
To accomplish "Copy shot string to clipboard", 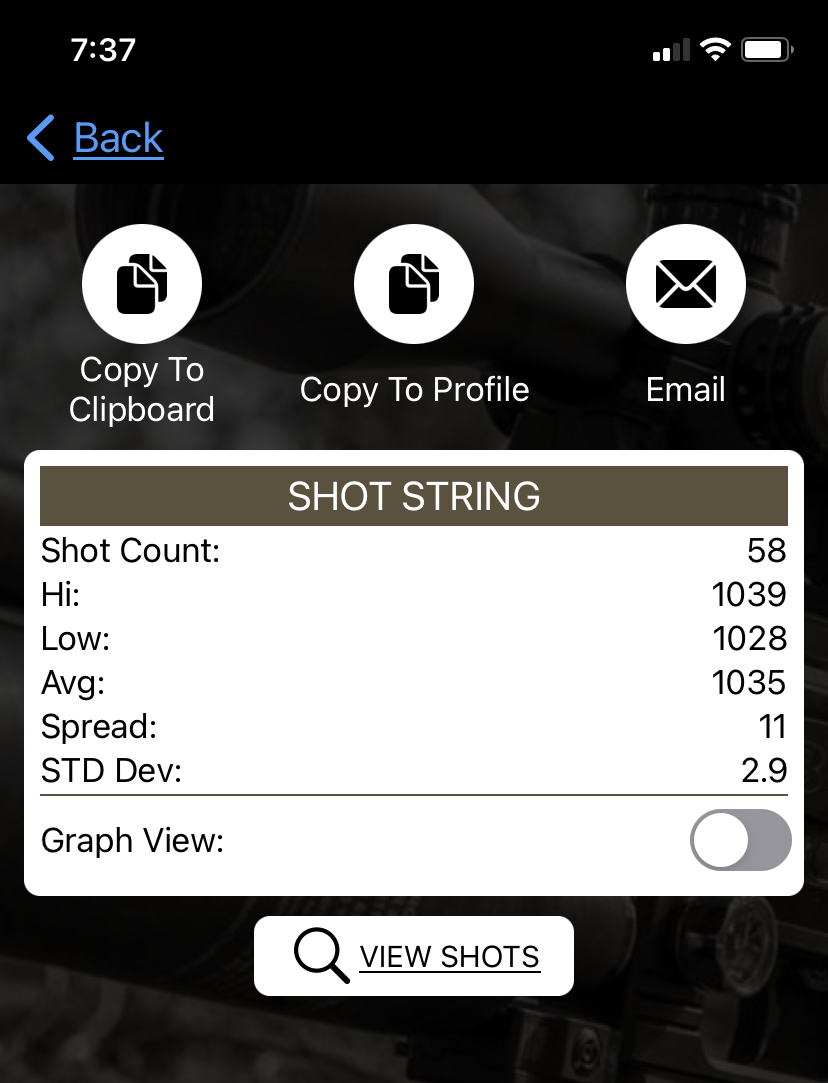I will click(142, 284).
